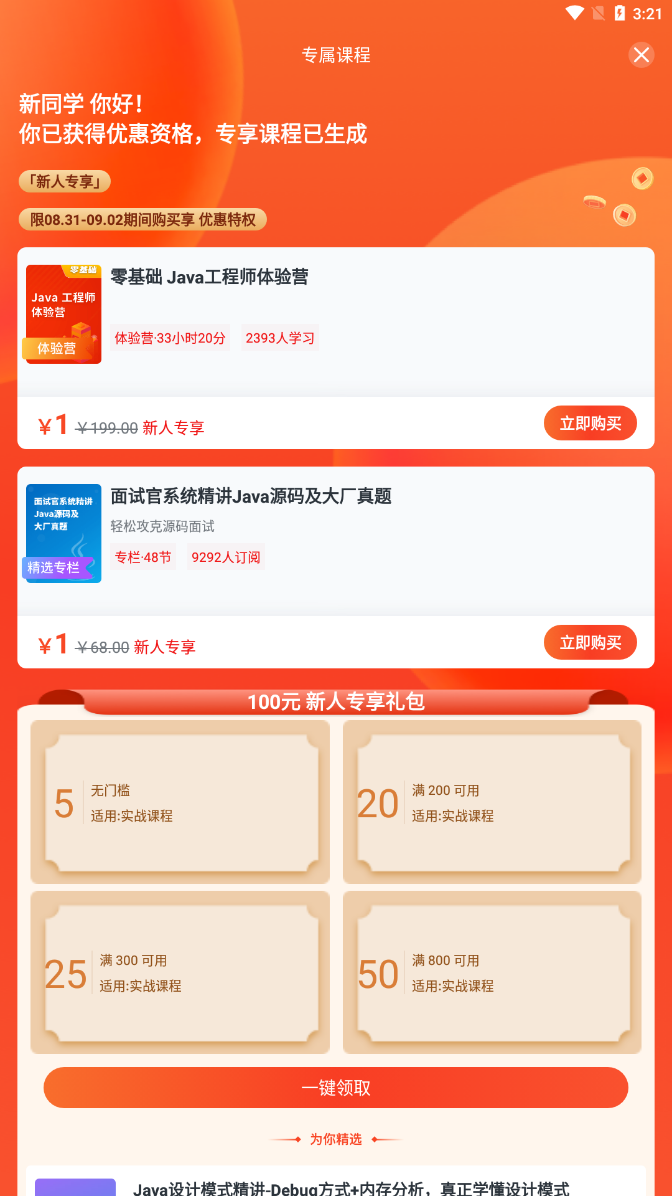Tap 立即购买 for 面试官系统精讲Java源码及大厂真题
The width and height of the screenshot is (672, 1196).
[x=590, y=642]
